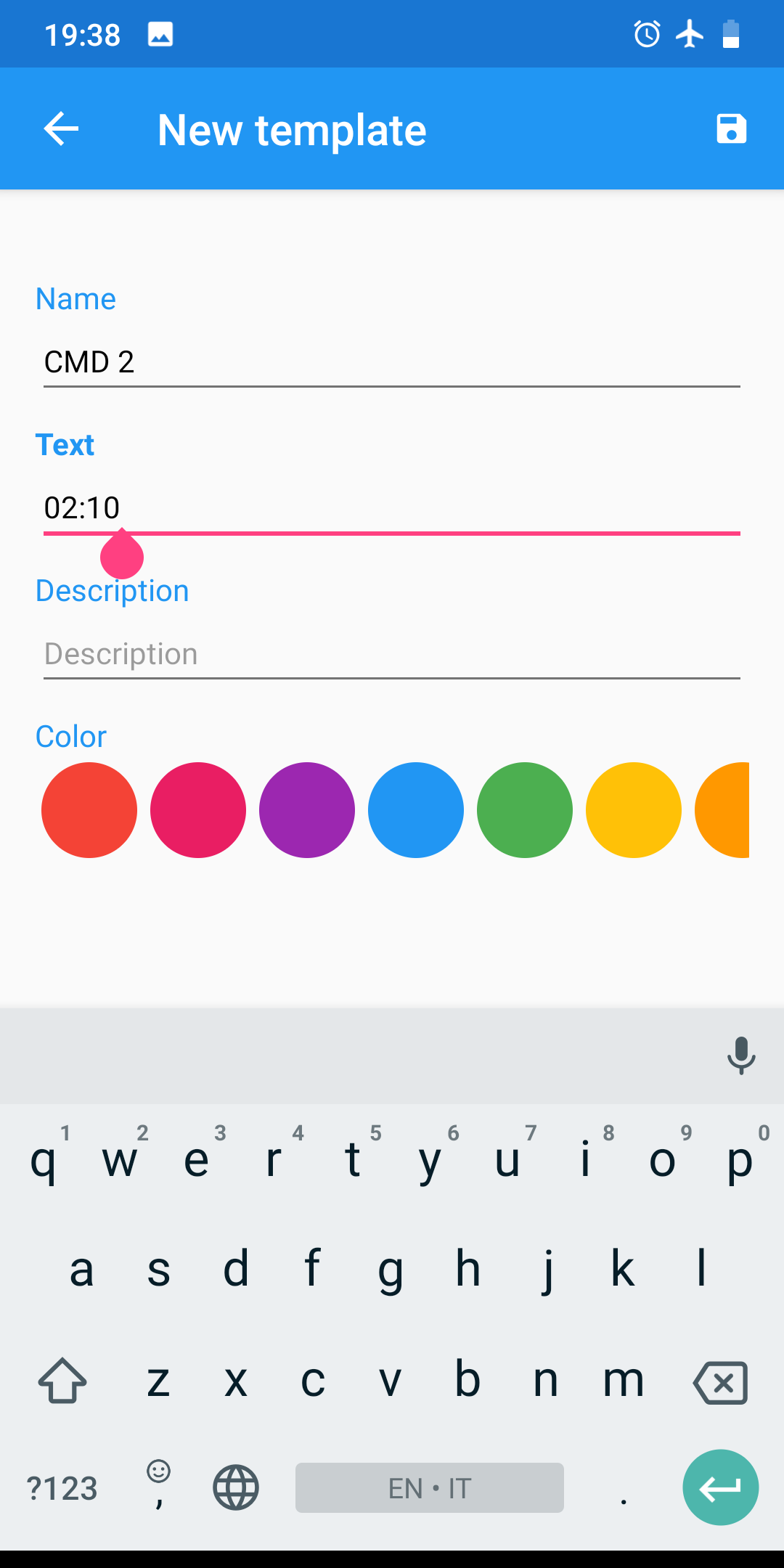
Task: Choose the pink color swatch
Action: click(198, 810)
